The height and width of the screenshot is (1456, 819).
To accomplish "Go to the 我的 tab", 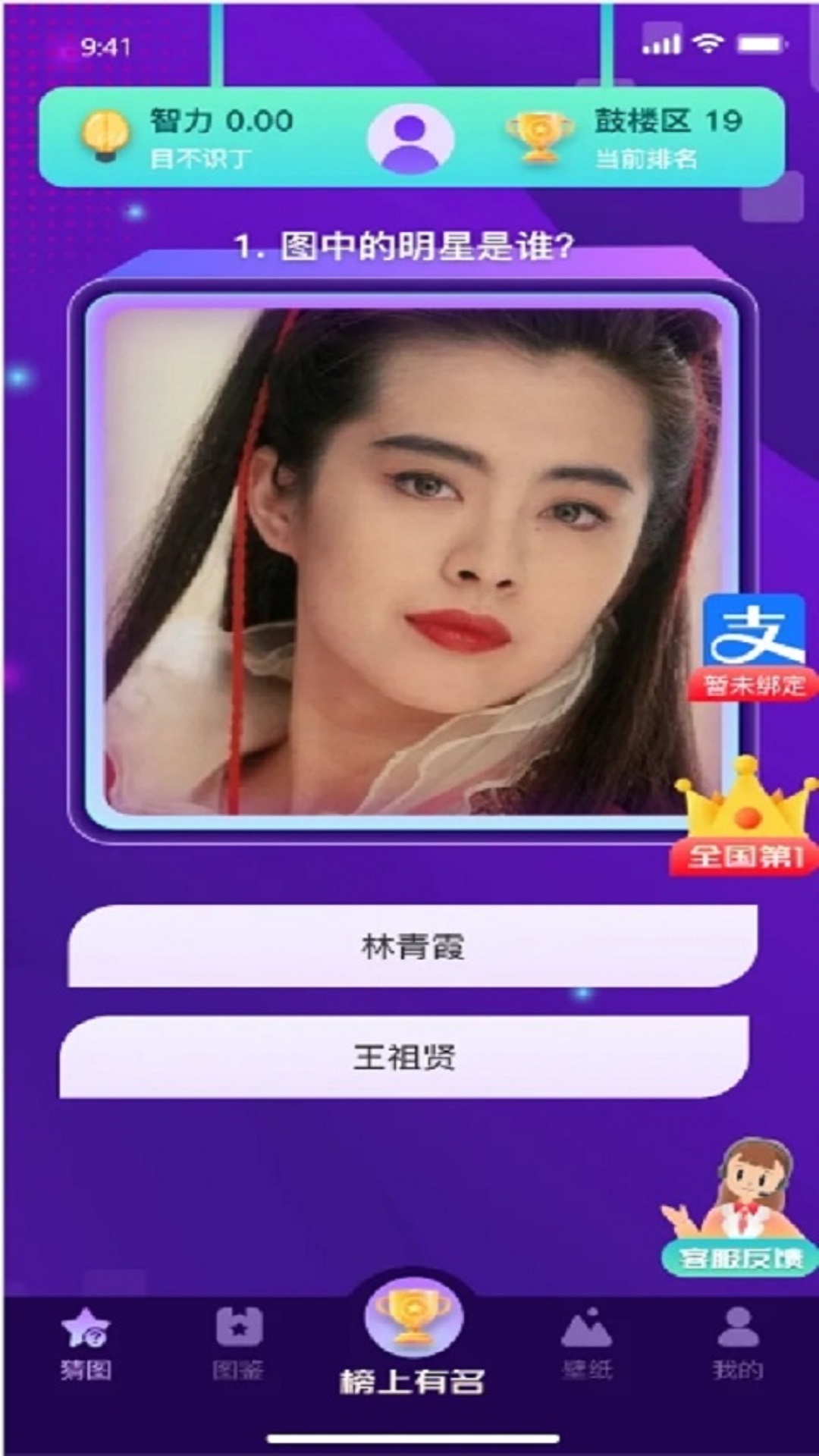I will tap(737, 1345).
